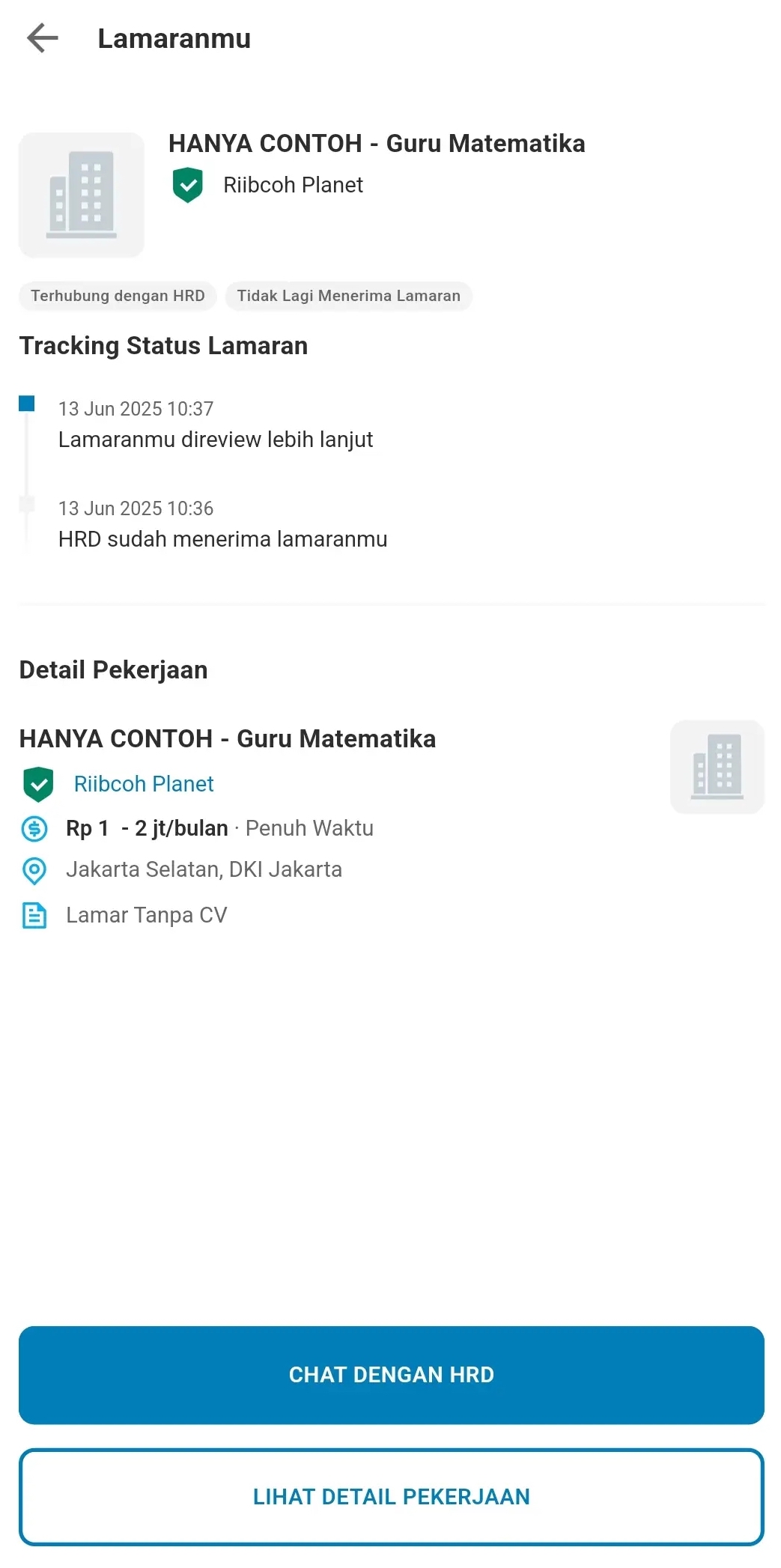Click the verified badge next to Riibcoh Planet
This screenshot has height=1568, width=781.
[x=189, y=184]
